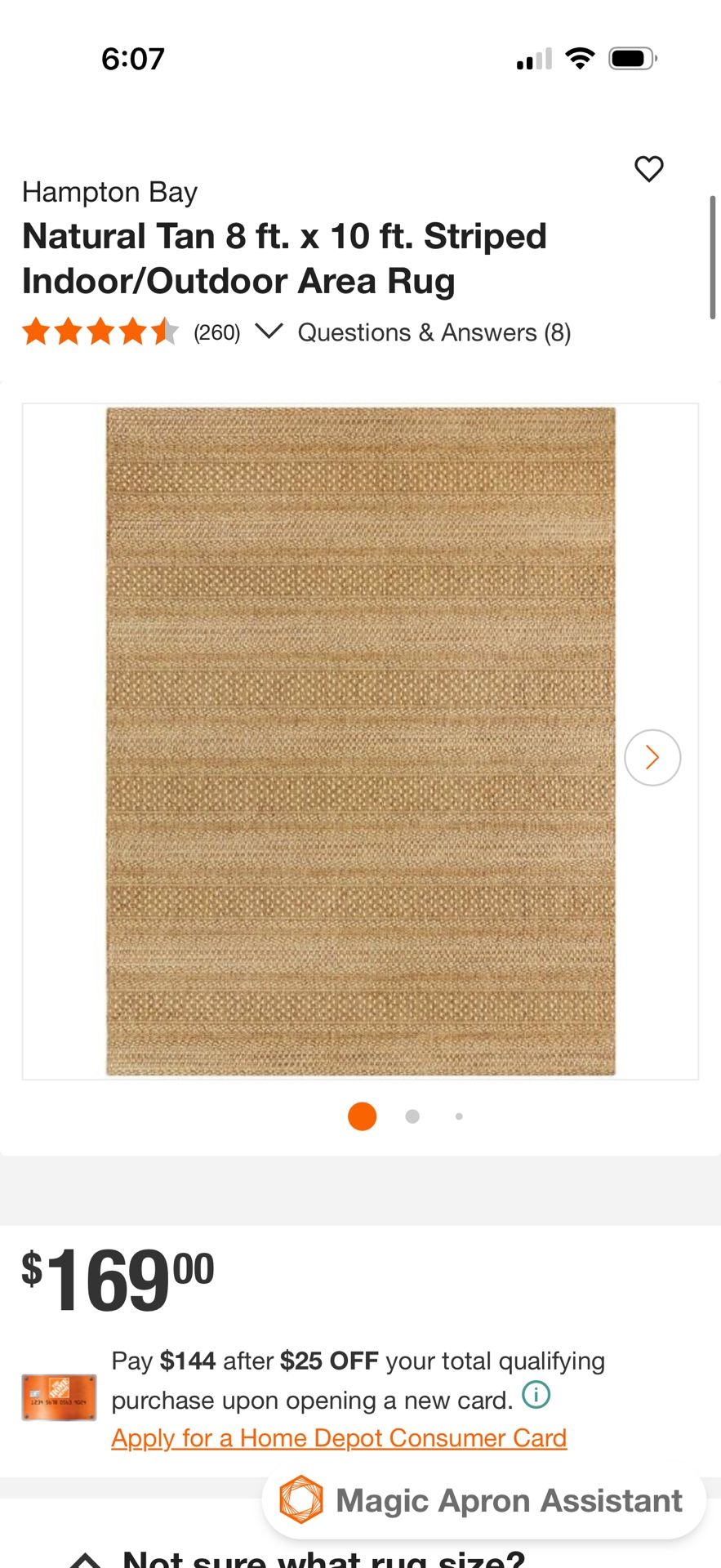The image size is (721, 1568).
Task: Open Questions & Answers (8)
Action: 434,332
